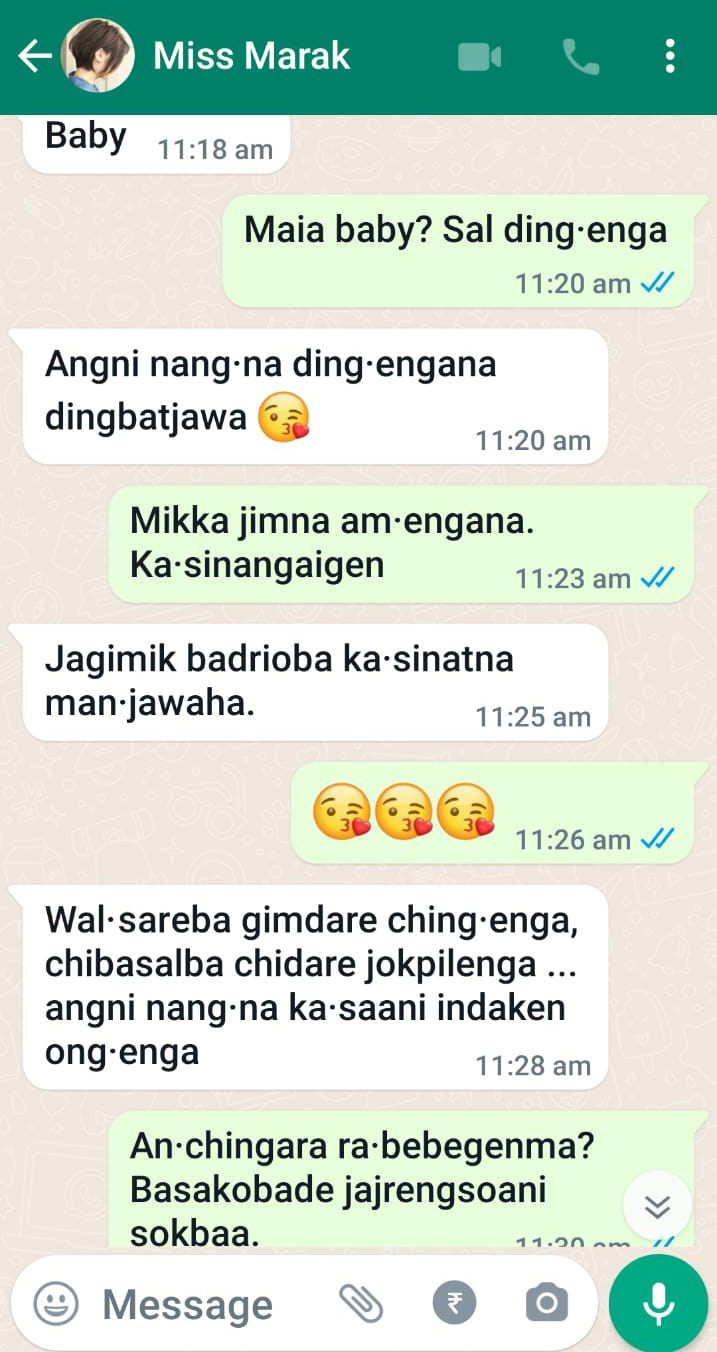Open the emoji picker
The width and height of the screenshot is (717, 1352).
click(56, 1303)
